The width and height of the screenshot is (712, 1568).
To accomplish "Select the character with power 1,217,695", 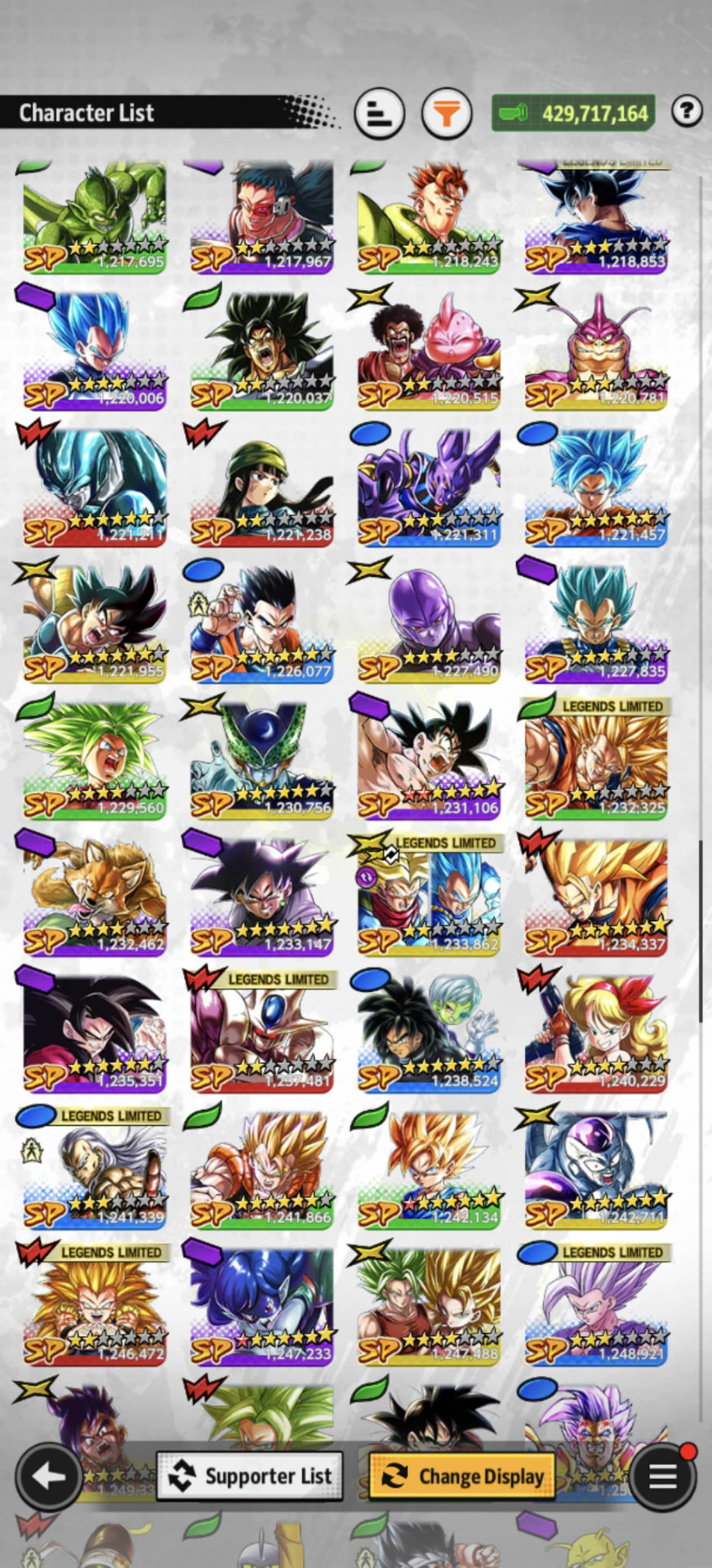I will click(x=94, y=217).
